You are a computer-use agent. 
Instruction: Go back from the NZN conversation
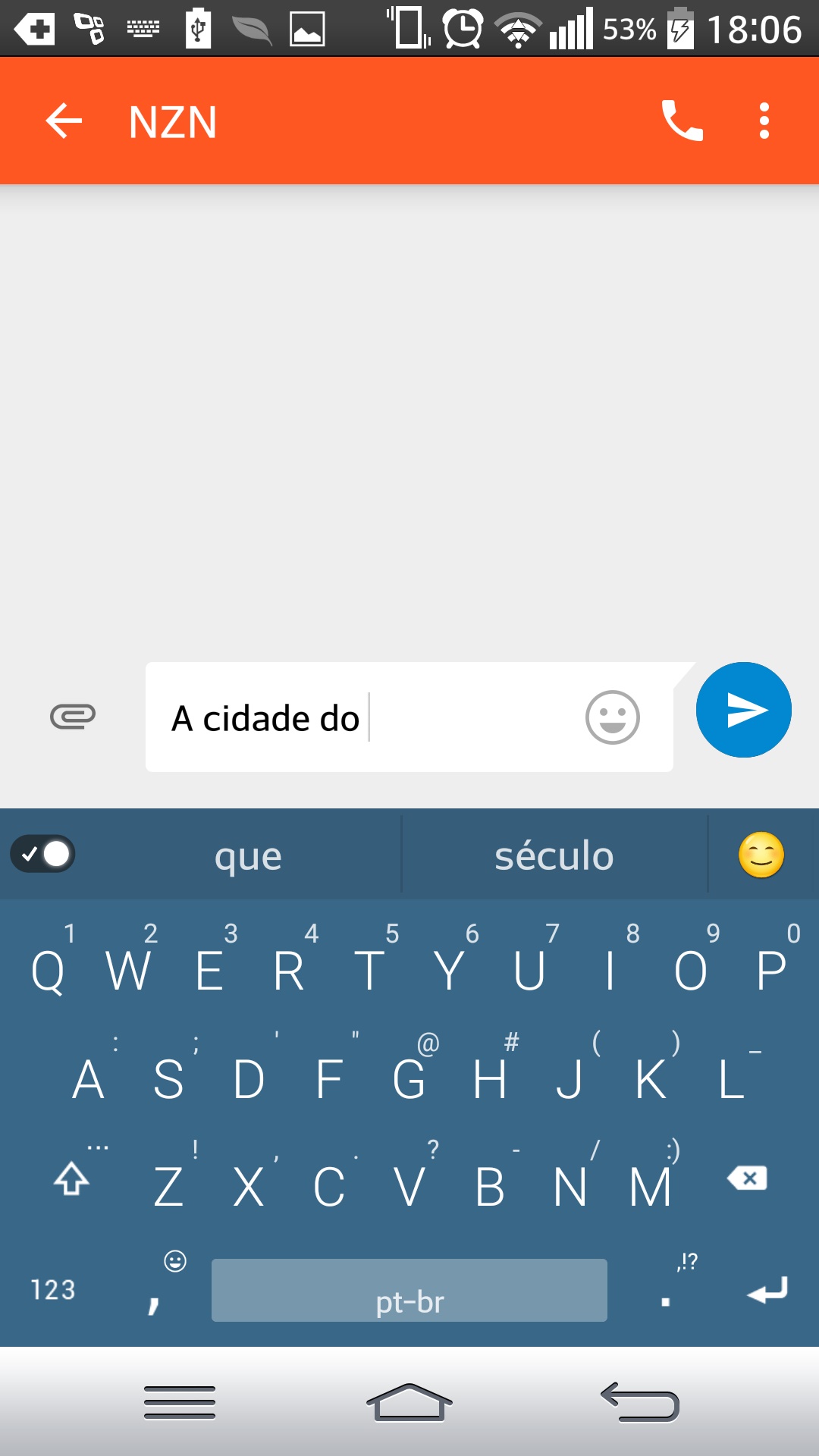(64, 121)
